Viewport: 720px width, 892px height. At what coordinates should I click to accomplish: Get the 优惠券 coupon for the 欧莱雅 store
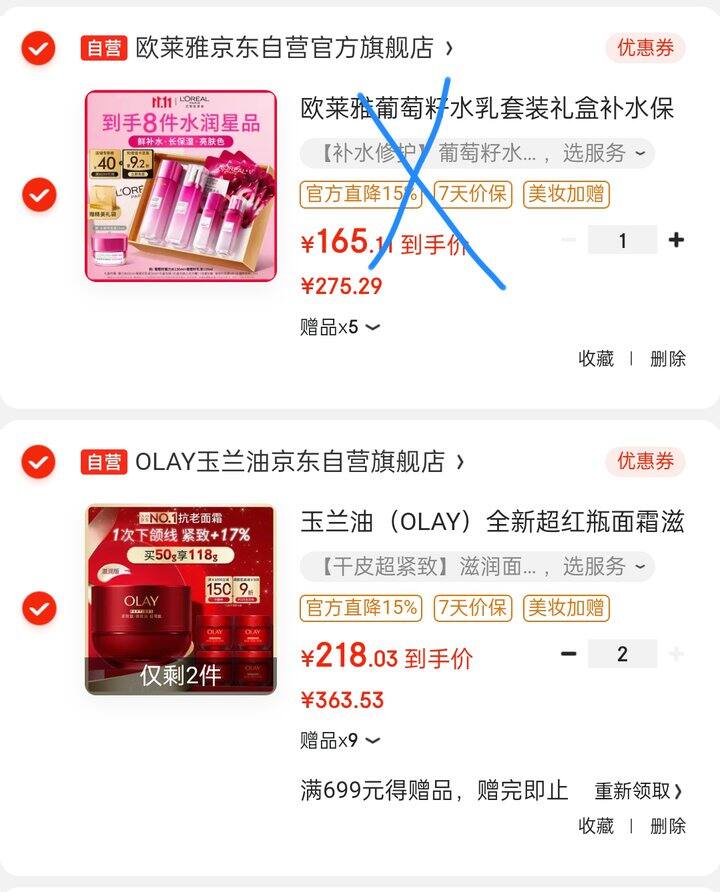coord(645,47)
